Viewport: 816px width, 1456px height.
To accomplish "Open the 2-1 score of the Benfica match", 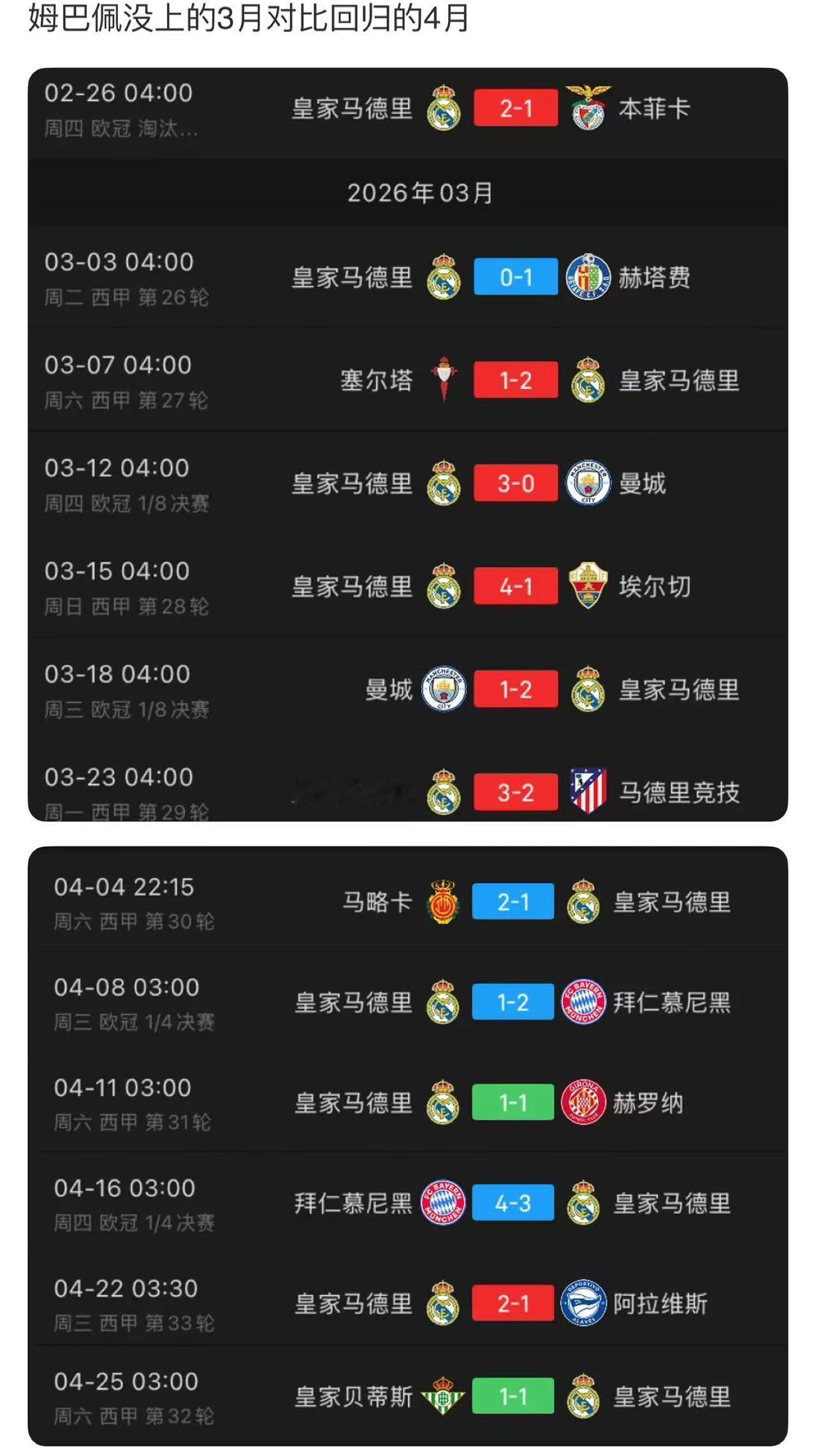I will (x=515, y=108).
